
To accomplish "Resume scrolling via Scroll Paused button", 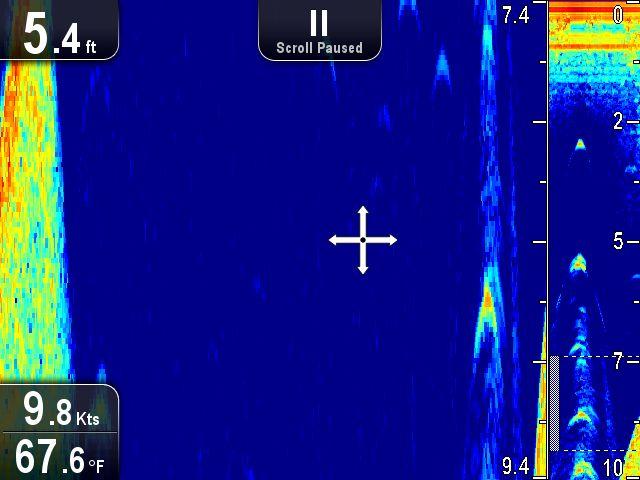I will (x=319, y=30).
